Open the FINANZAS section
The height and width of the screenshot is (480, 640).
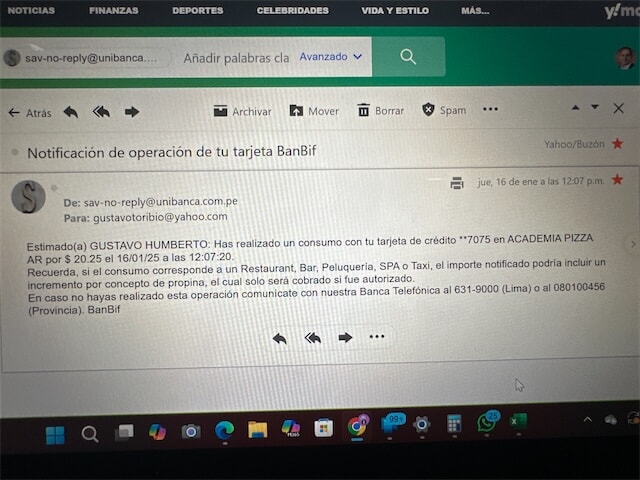(113, 11)
